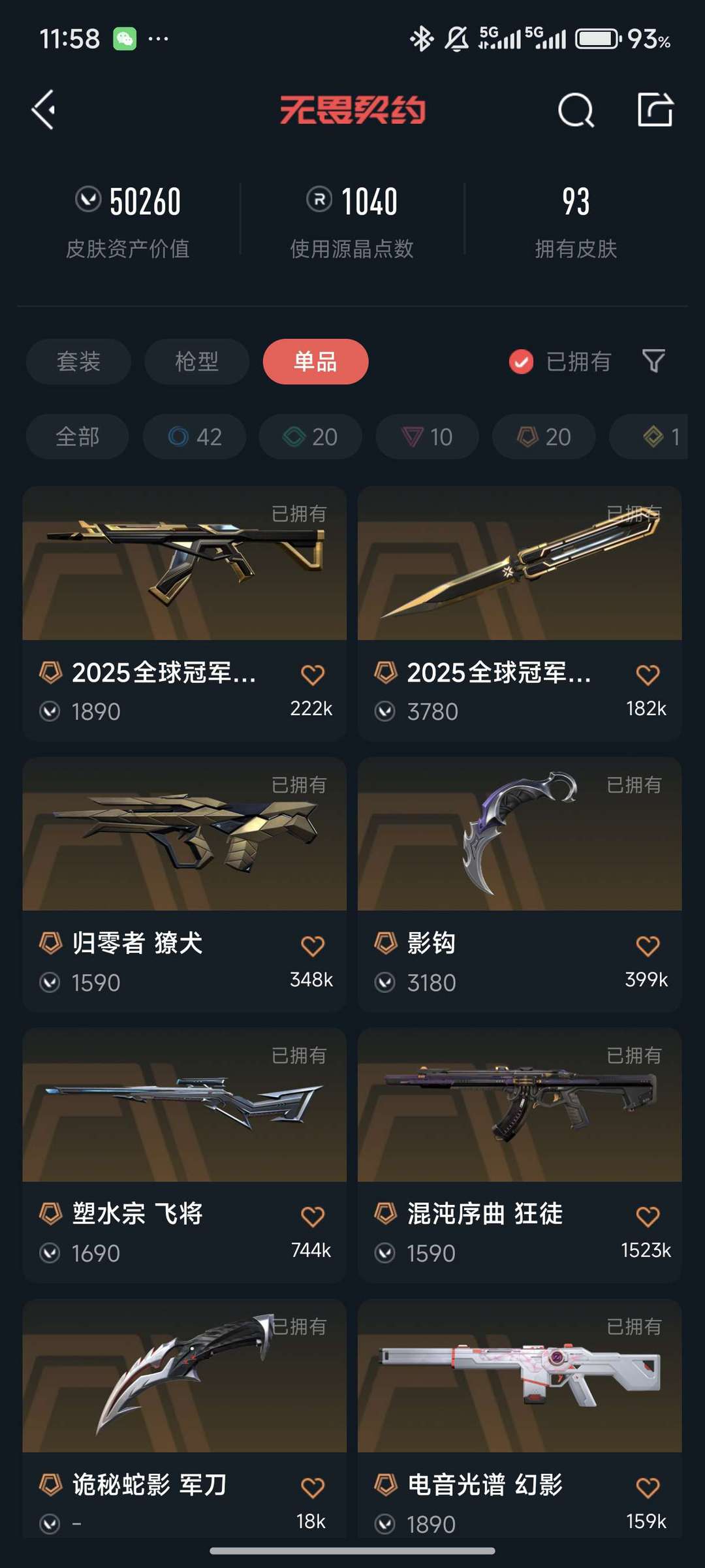This screenshot has height=1568, width=705.
Task: Toggle the 已拥有 checkbox filter
Action: click(x=560, y=361)
